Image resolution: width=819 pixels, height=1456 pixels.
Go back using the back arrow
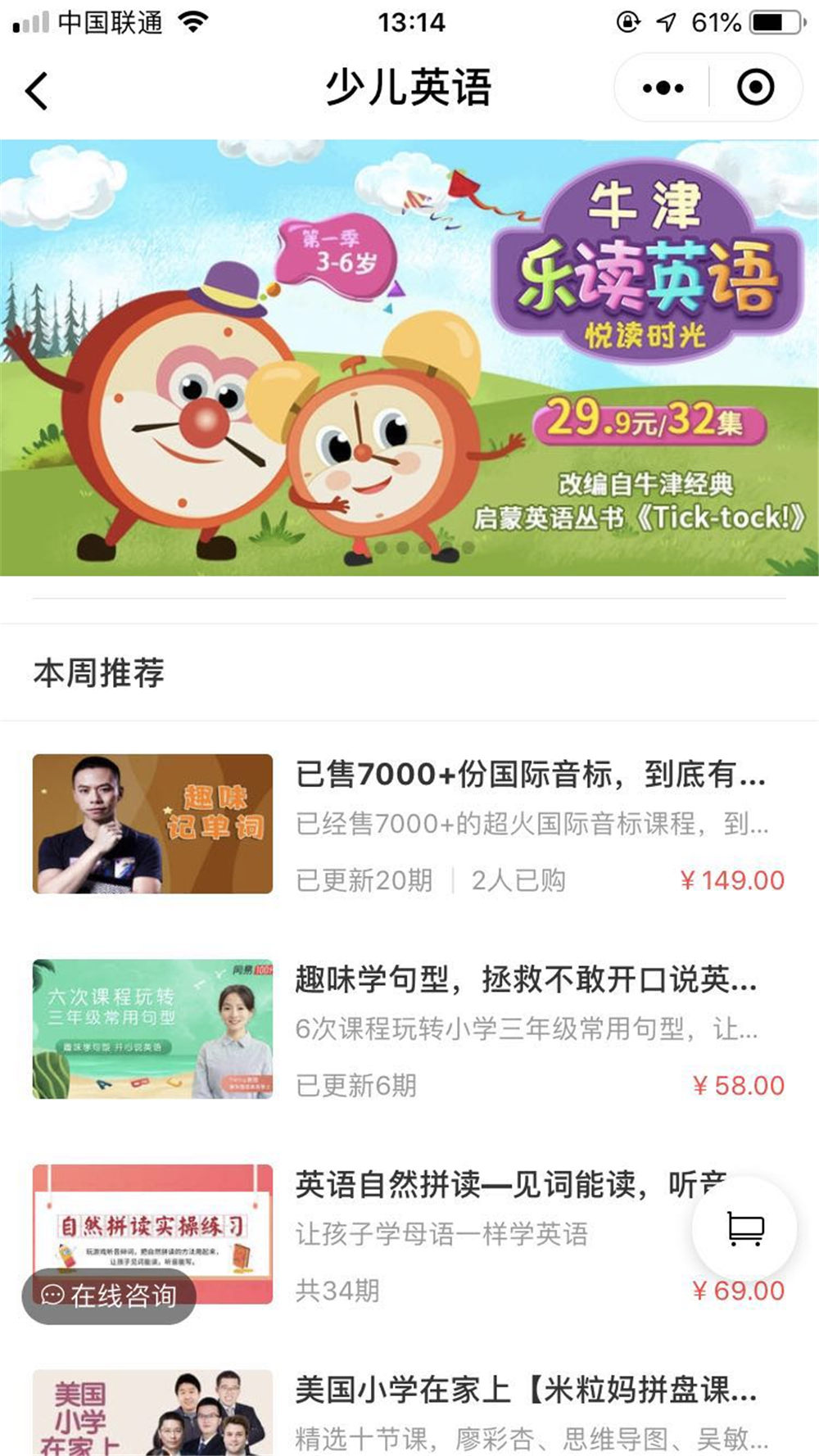click(37, 89)
